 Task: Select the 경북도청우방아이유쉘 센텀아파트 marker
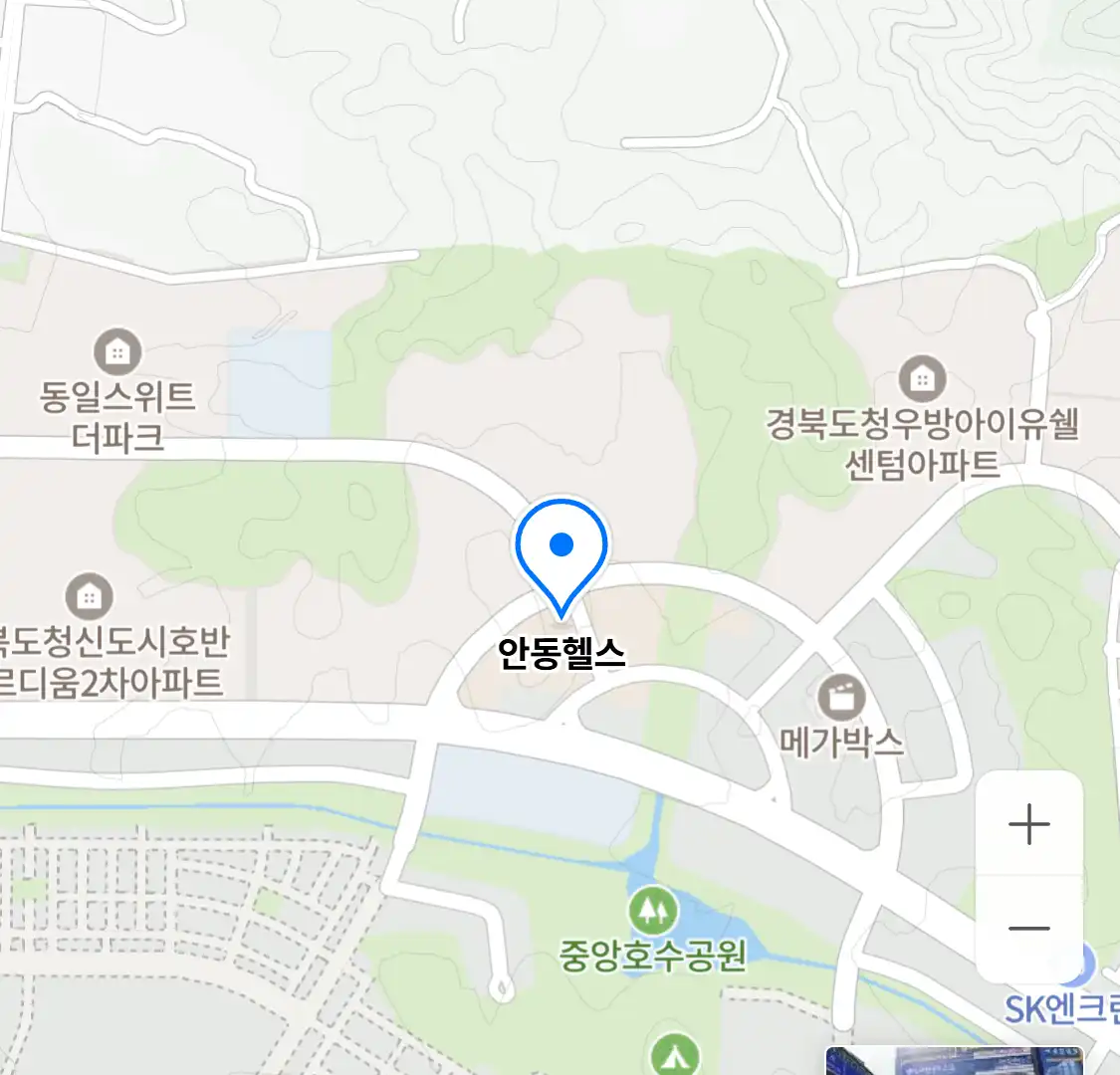[x=922, y=379]
